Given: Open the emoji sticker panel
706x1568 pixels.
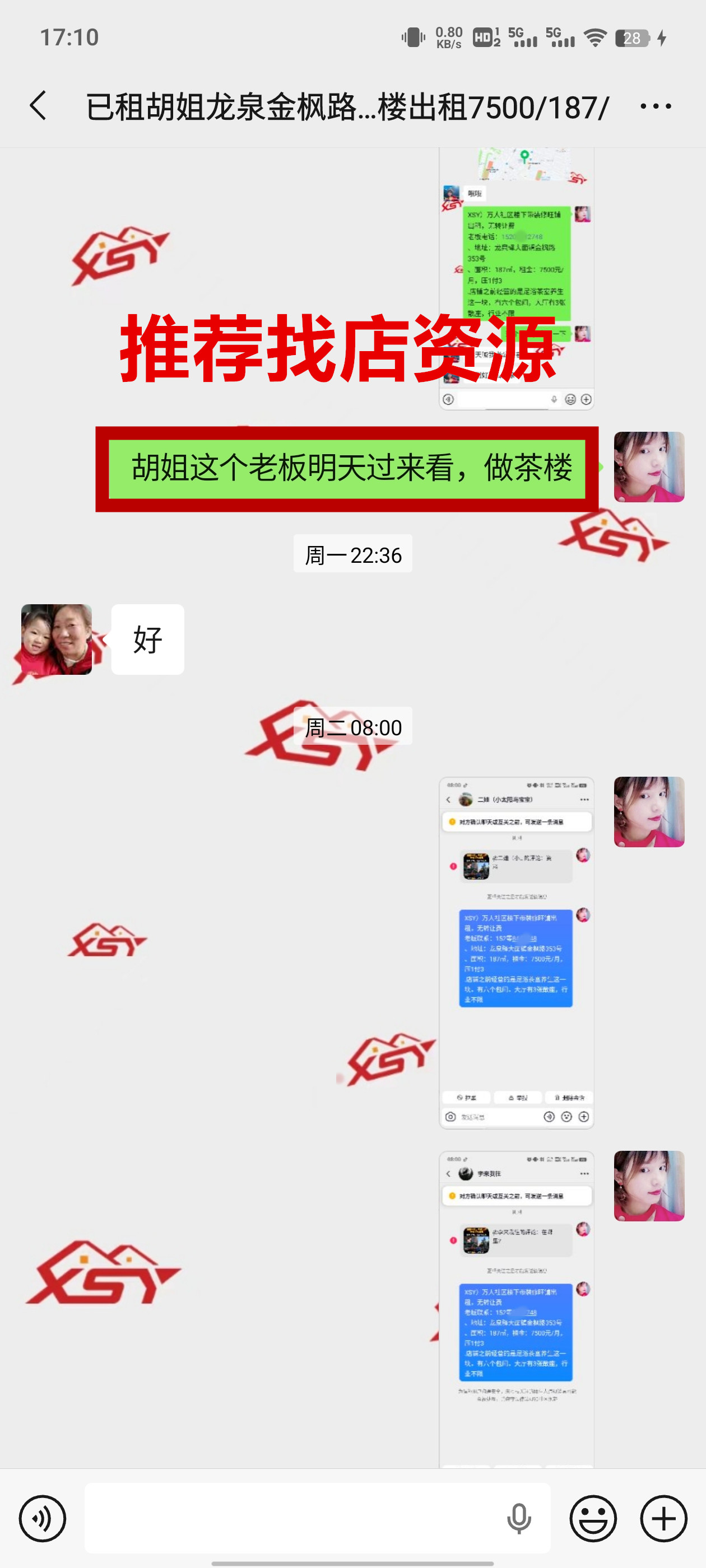Looking at the screenshot, I should point(593,1518).
